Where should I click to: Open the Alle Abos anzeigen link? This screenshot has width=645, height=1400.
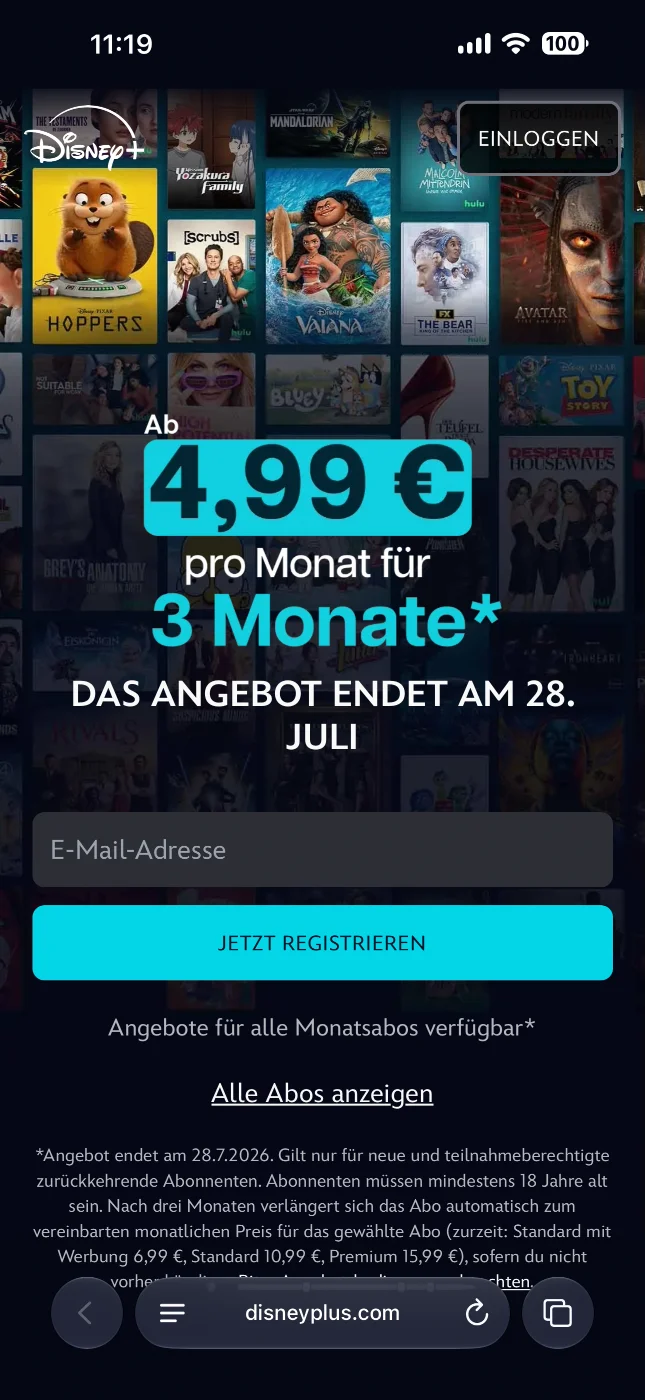coord(322,1093)
